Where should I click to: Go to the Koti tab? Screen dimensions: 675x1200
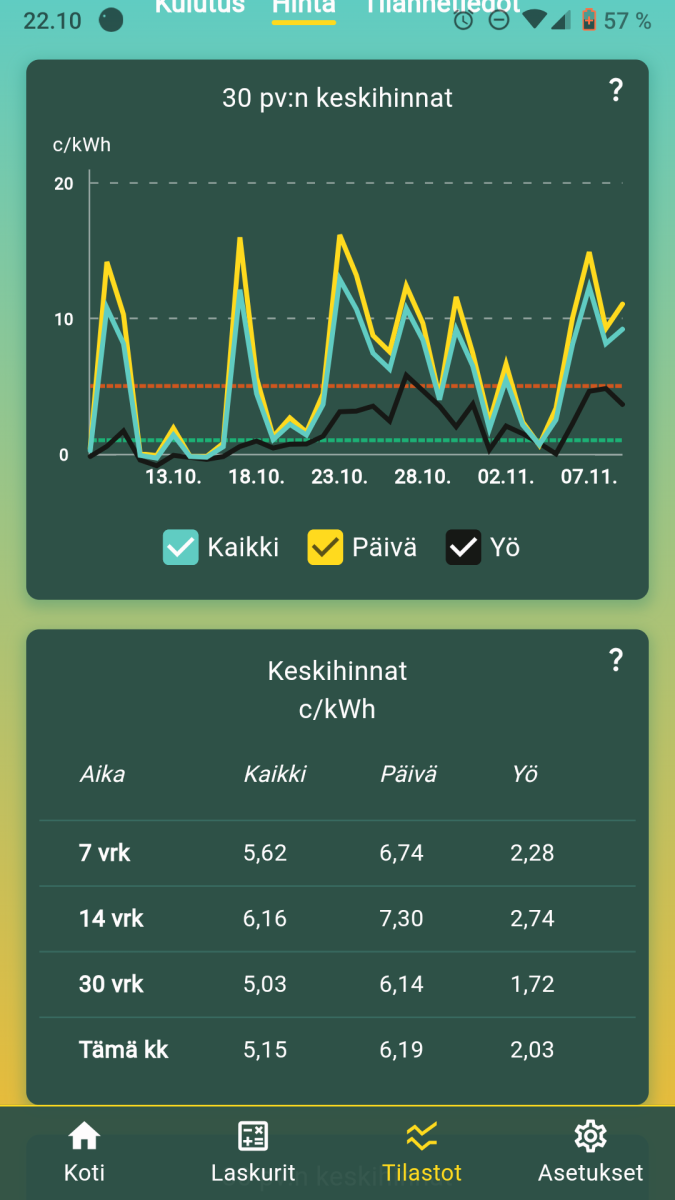pyautogui.click(x=84, y=1152)
